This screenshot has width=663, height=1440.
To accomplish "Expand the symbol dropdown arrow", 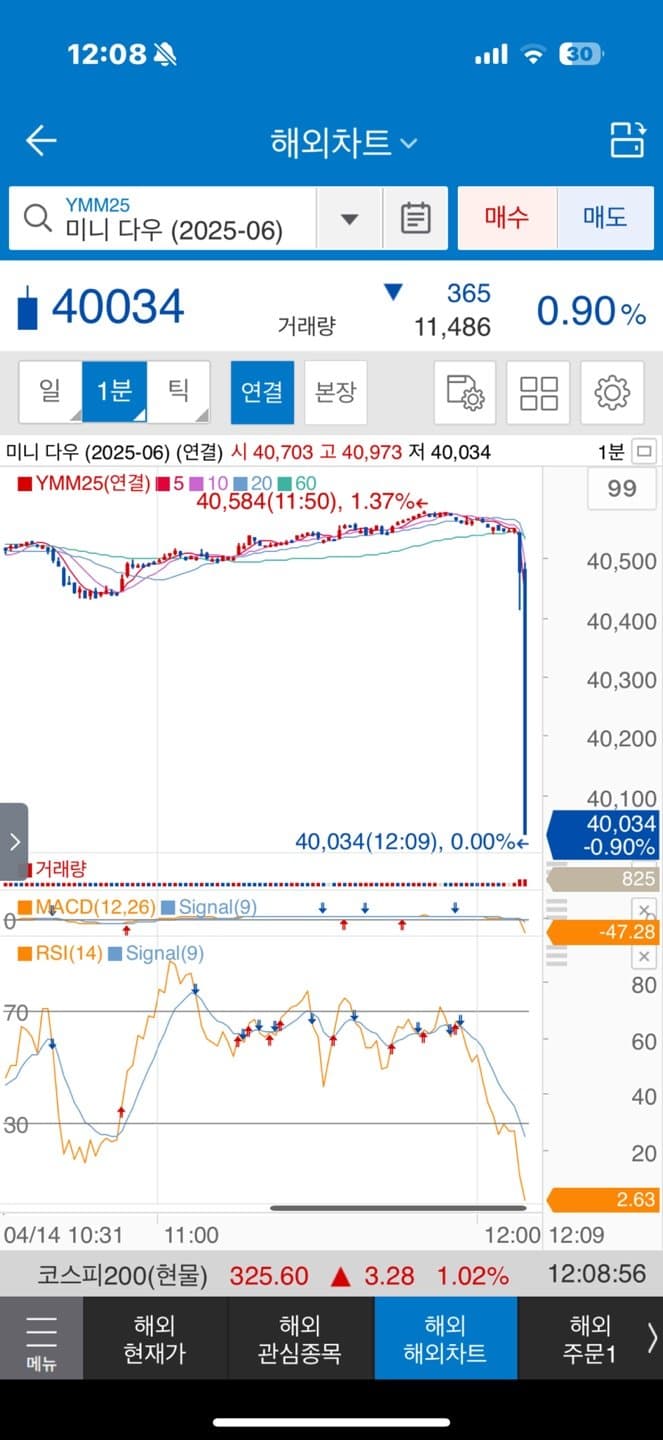I will (349, 218).
